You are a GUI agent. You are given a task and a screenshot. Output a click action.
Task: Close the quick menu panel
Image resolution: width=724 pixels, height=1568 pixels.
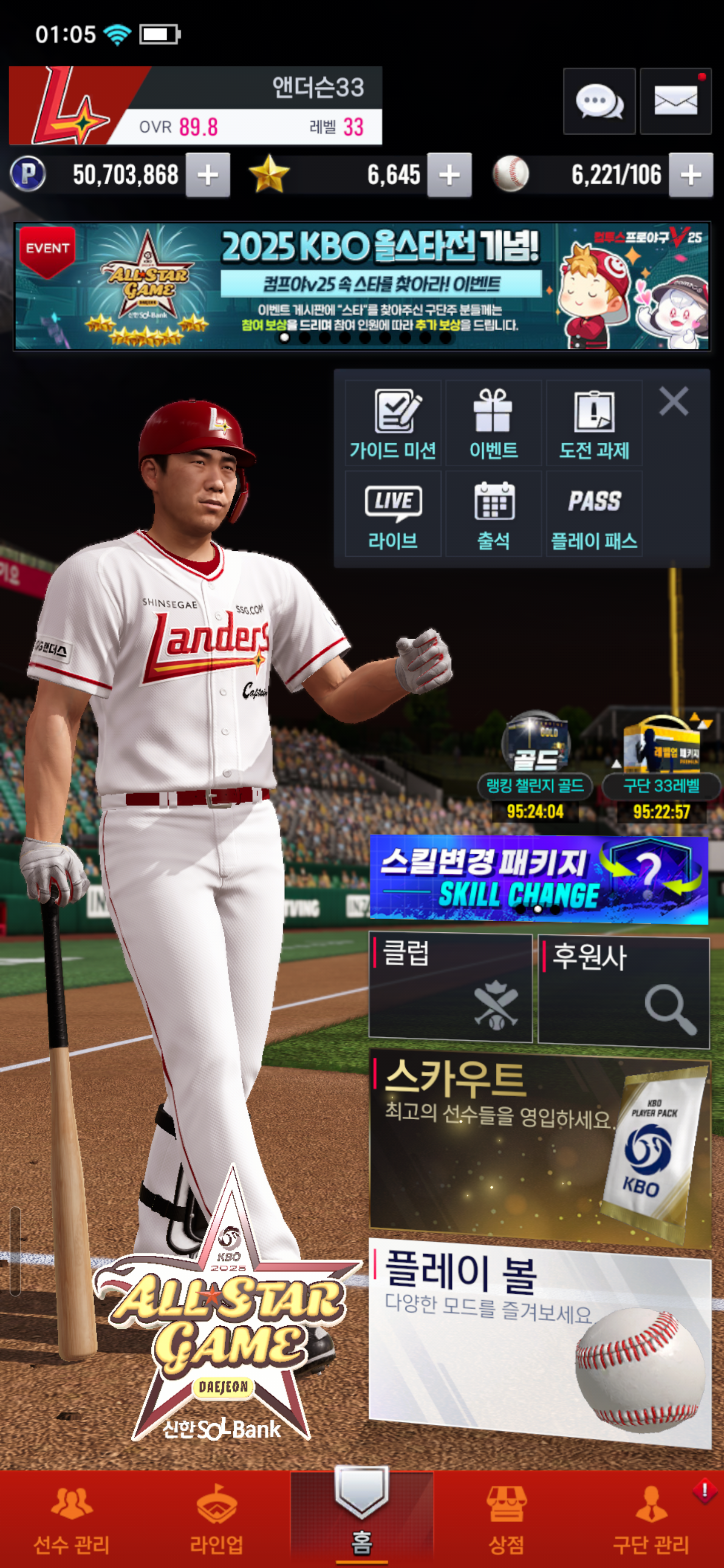pyautogui.click(x=673, y=401)
